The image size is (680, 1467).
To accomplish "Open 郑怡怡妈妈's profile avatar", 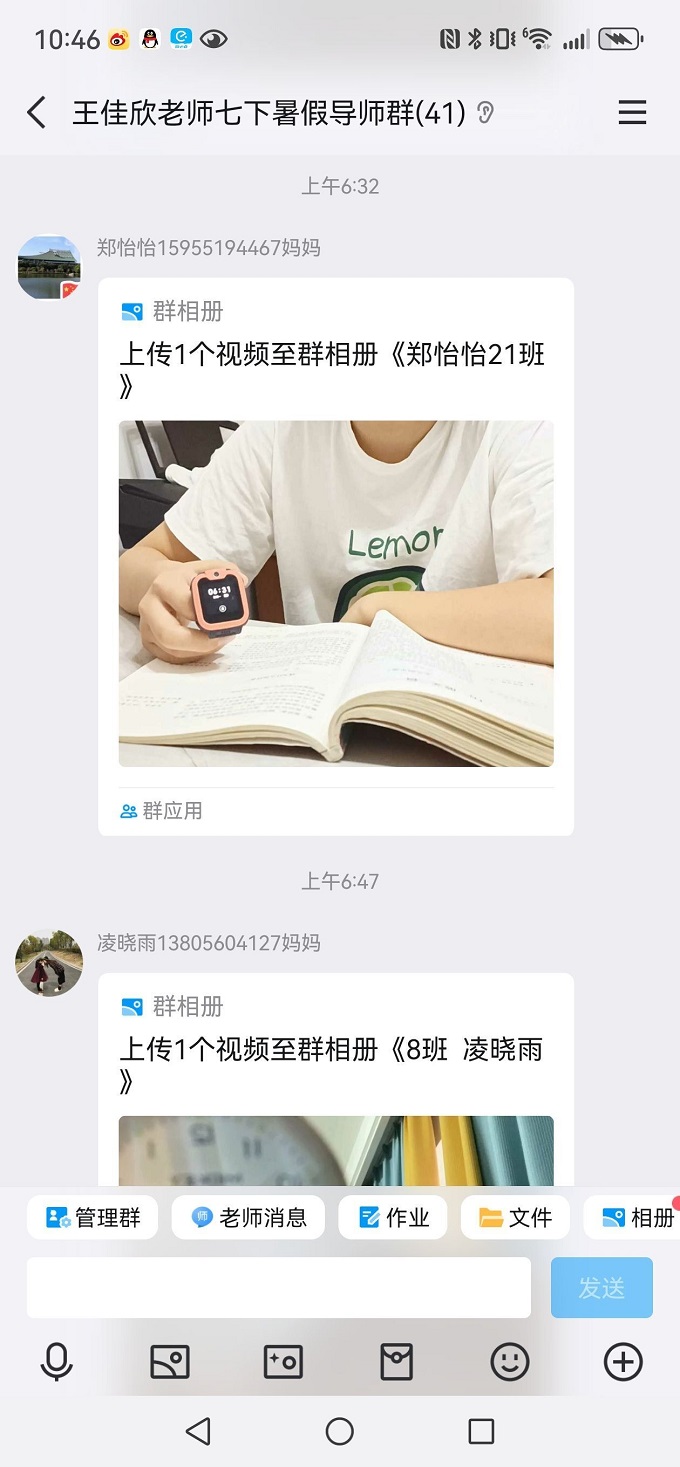I will [x=49, y=267].
